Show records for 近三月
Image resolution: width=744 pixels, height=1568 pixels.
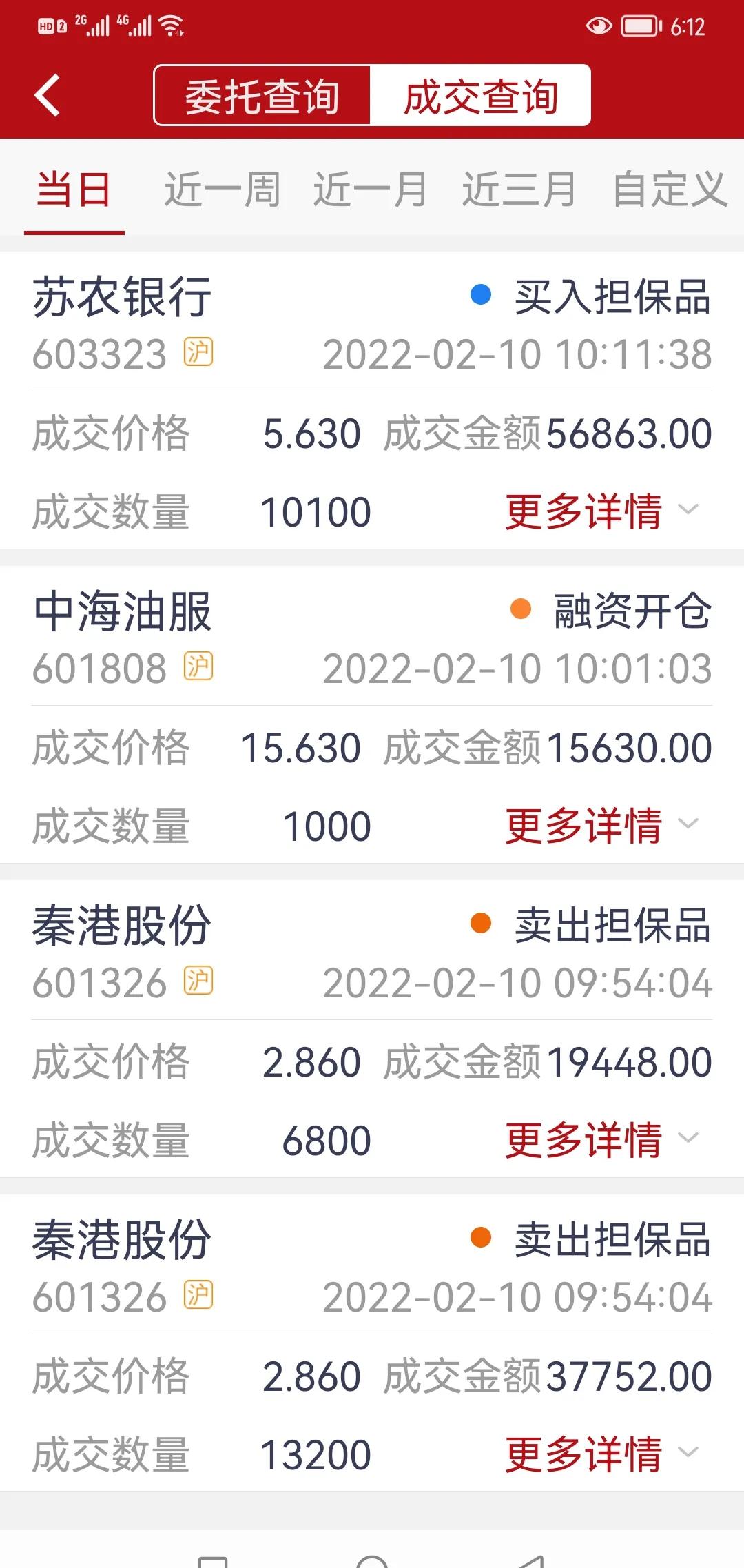coord(519,190)
